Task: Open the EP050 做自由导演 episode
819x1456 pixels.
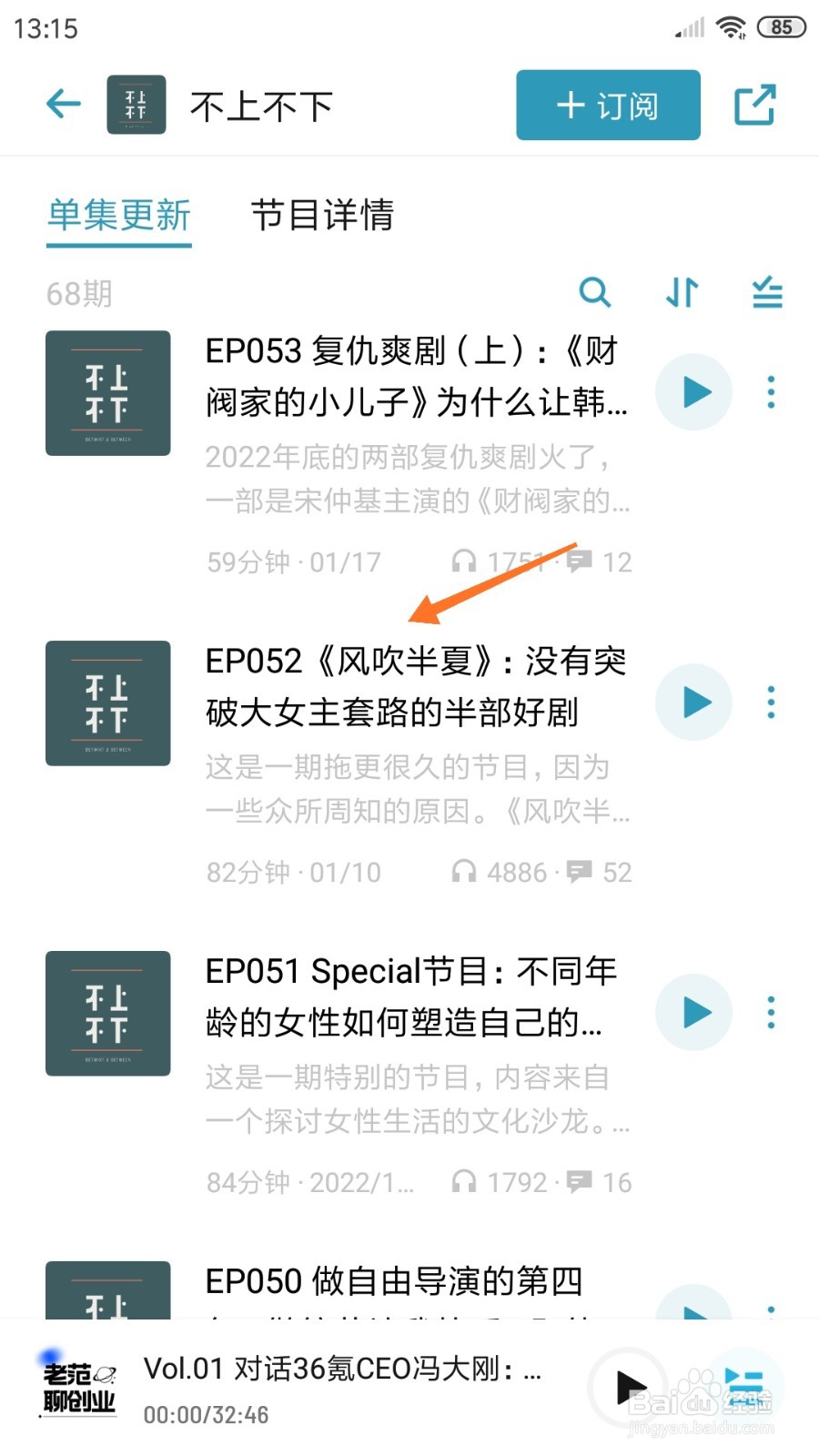Action: (x=393, y=1281)
